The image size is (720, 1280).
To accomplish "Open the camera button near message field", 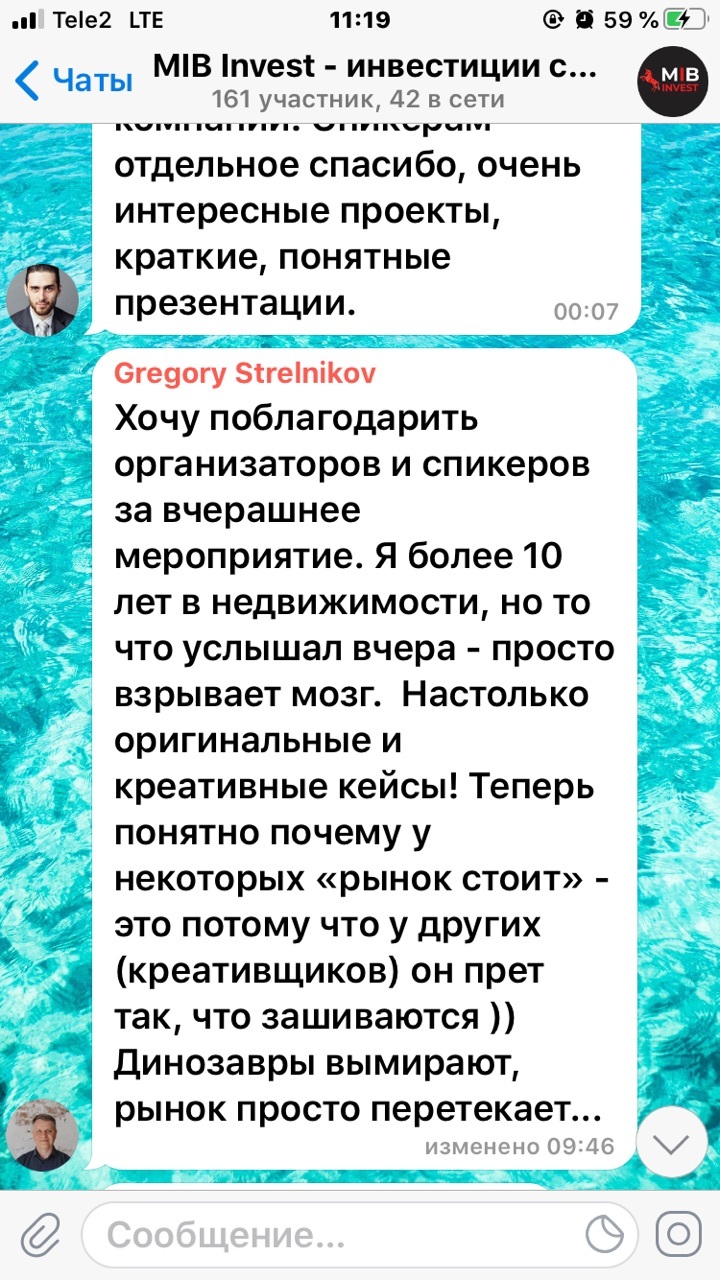I will coord(679,1234).
